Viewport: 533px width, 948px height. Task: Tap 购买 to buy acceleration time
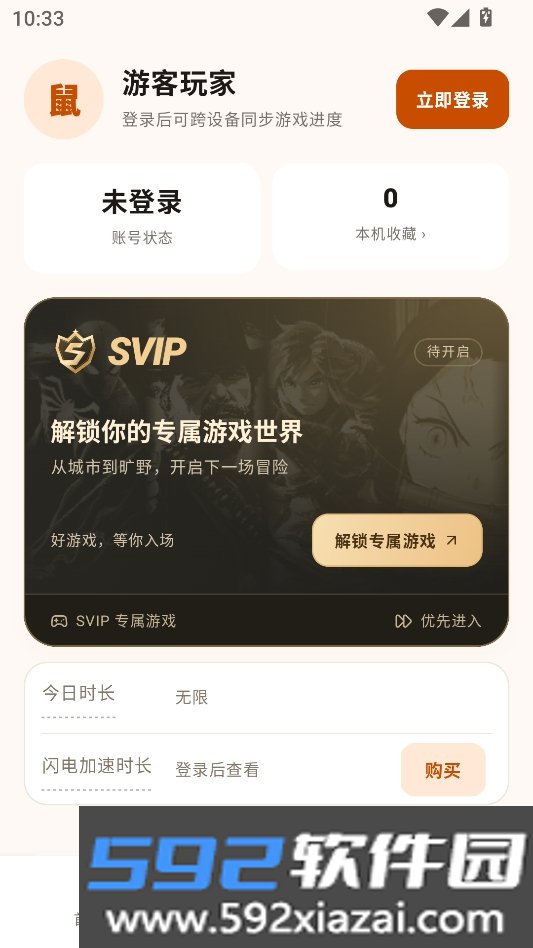click(x=443, y=770)
